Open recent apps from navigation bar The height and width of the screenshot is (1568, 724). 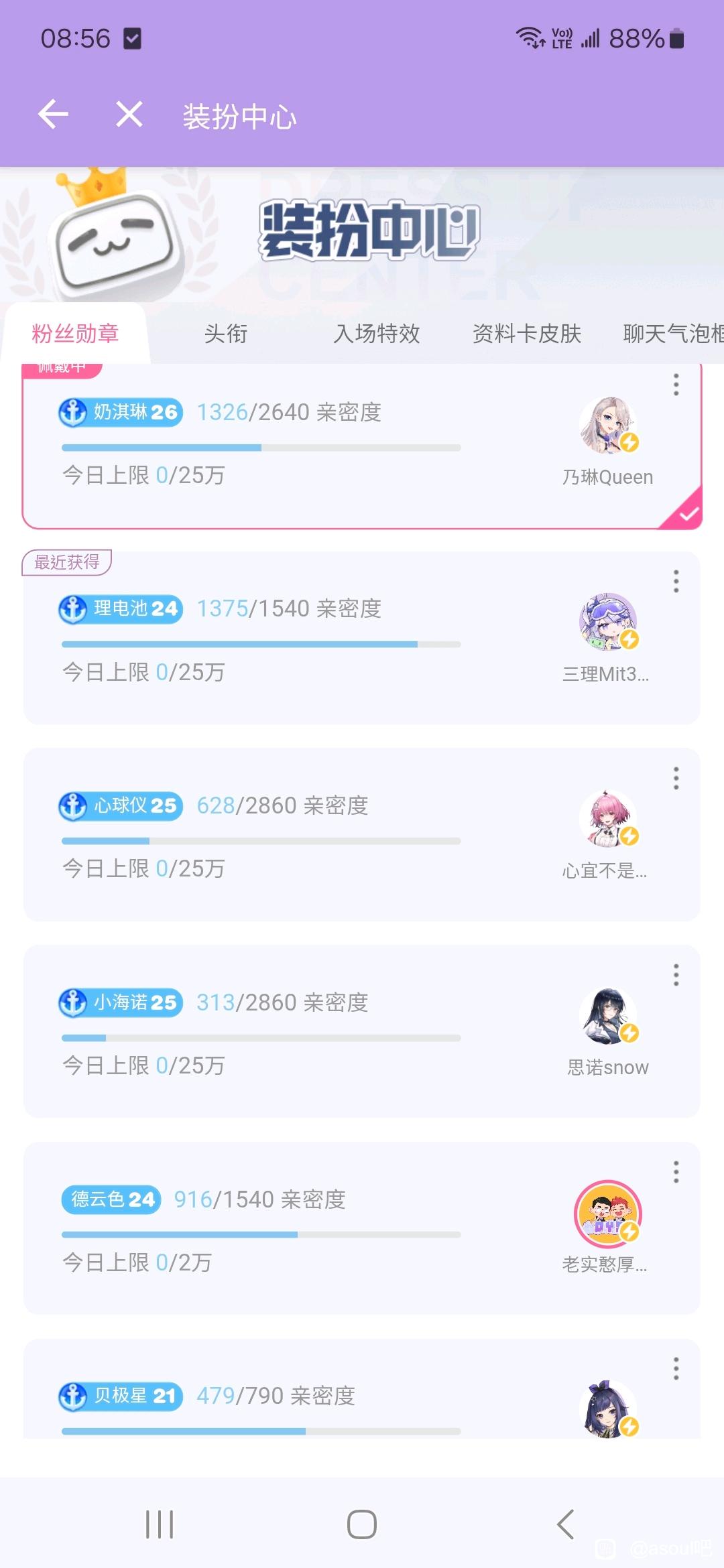tap(160, 1524)
